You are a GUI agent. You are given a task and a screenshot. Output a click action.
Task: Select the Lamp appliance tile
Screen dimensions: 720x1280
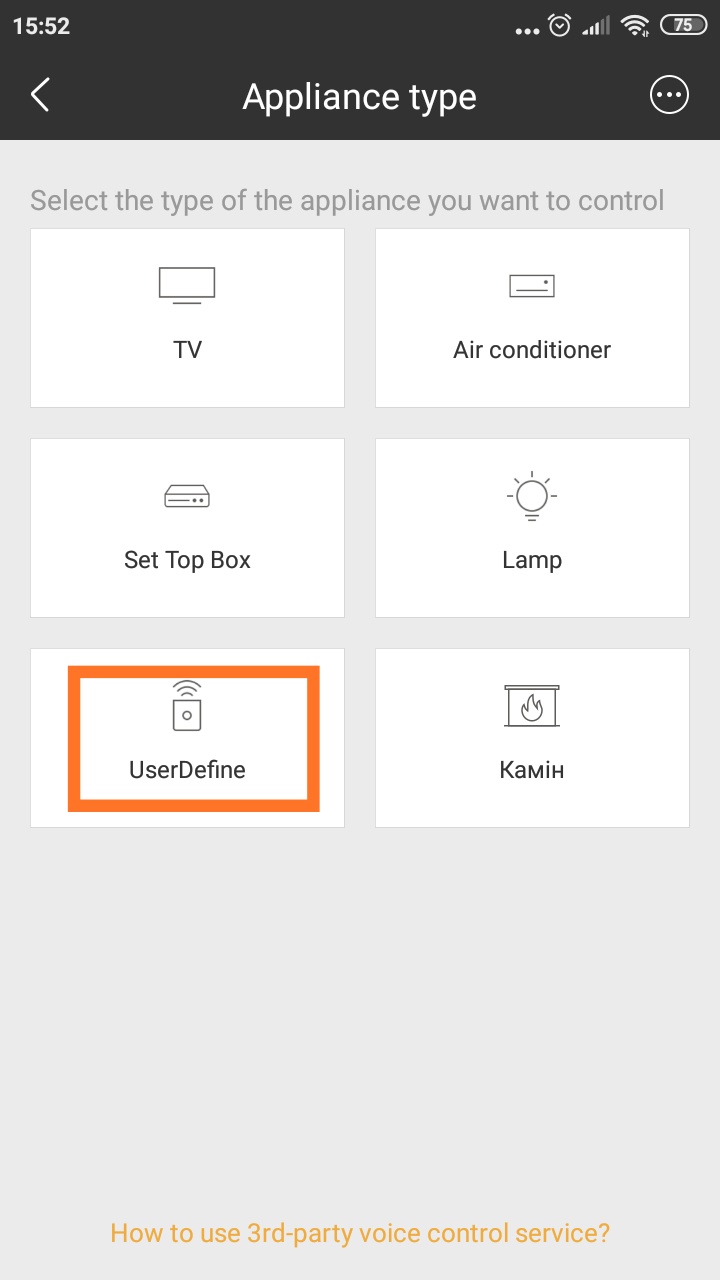(x=532, y=528)
